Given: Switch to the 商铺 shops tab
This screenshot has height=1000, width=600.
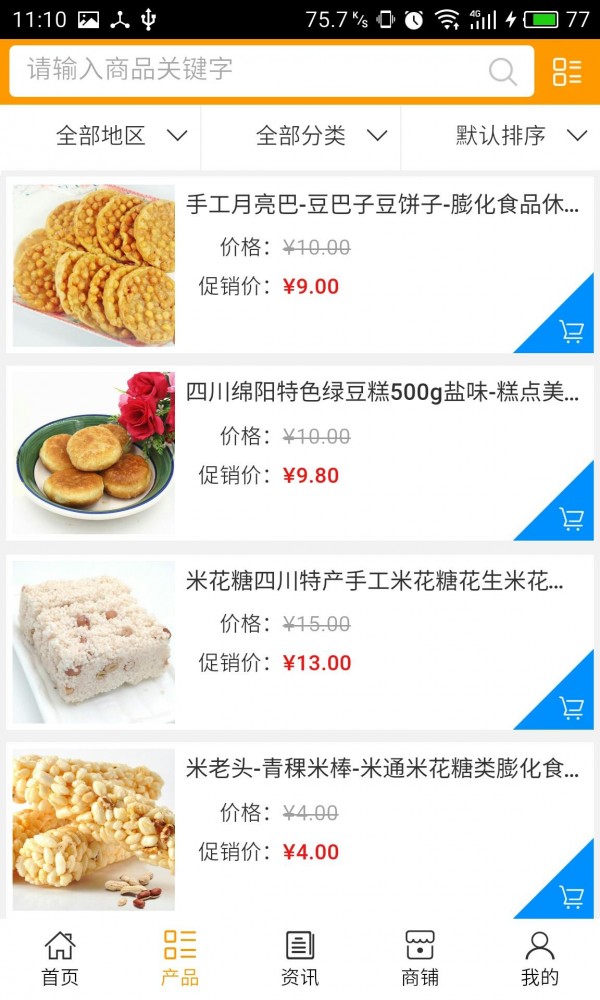Looking at the screenshot, I should pyautogui.click(x=420, y=958).
